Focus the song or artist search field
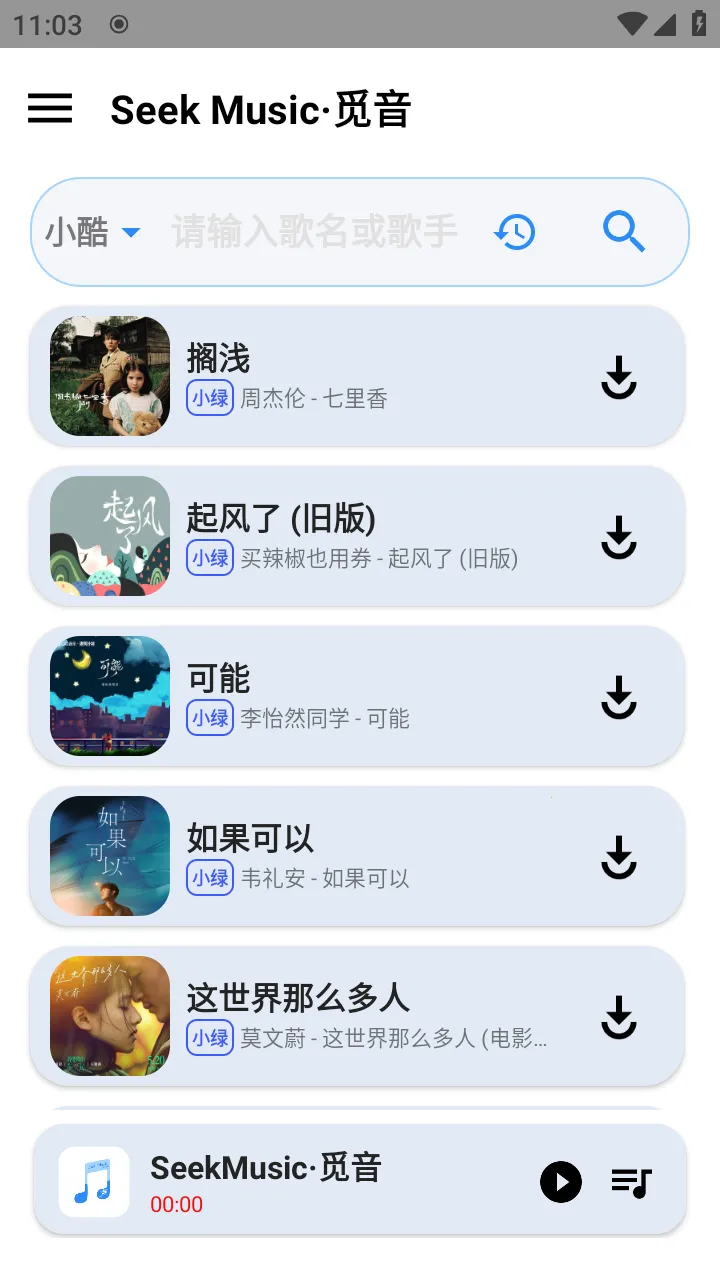720x1280 pixels. coord(314,232)
